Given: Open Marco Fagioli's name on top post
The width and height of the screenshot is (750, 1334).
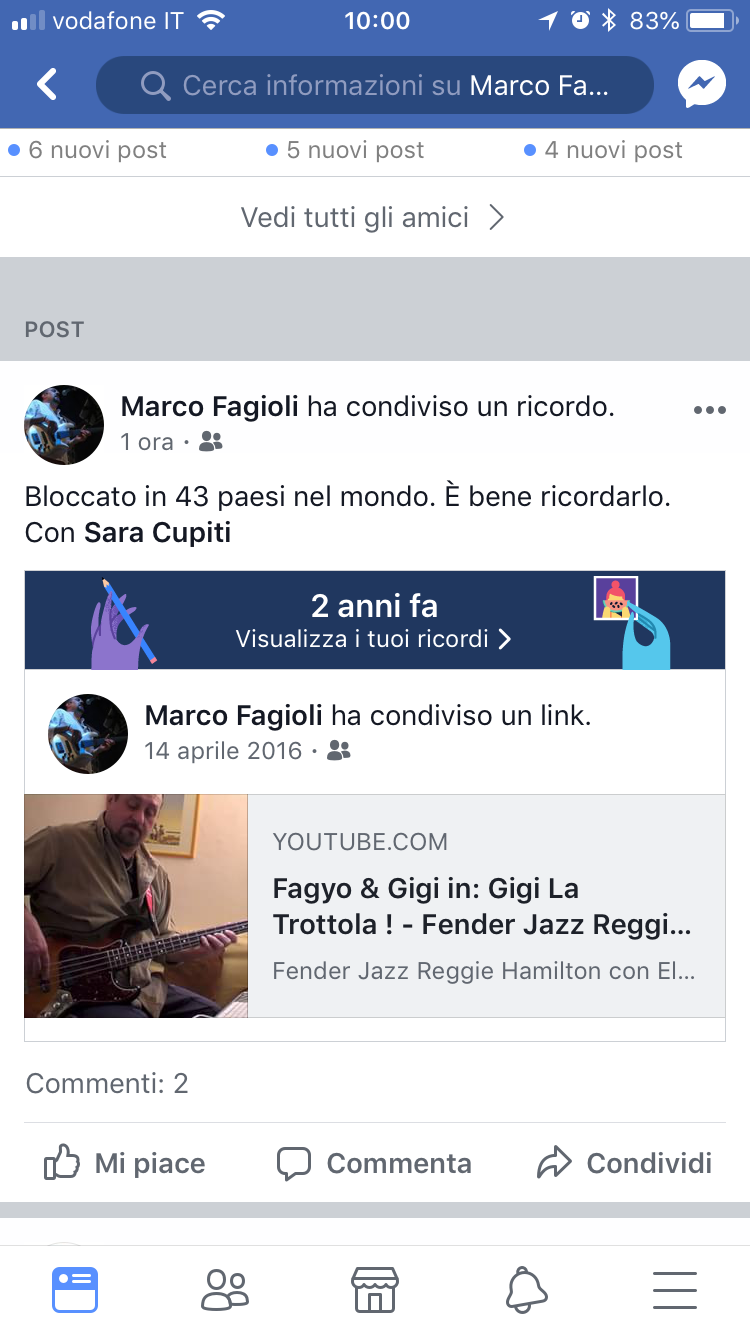Looking at the screenshot, I should 209,407.
